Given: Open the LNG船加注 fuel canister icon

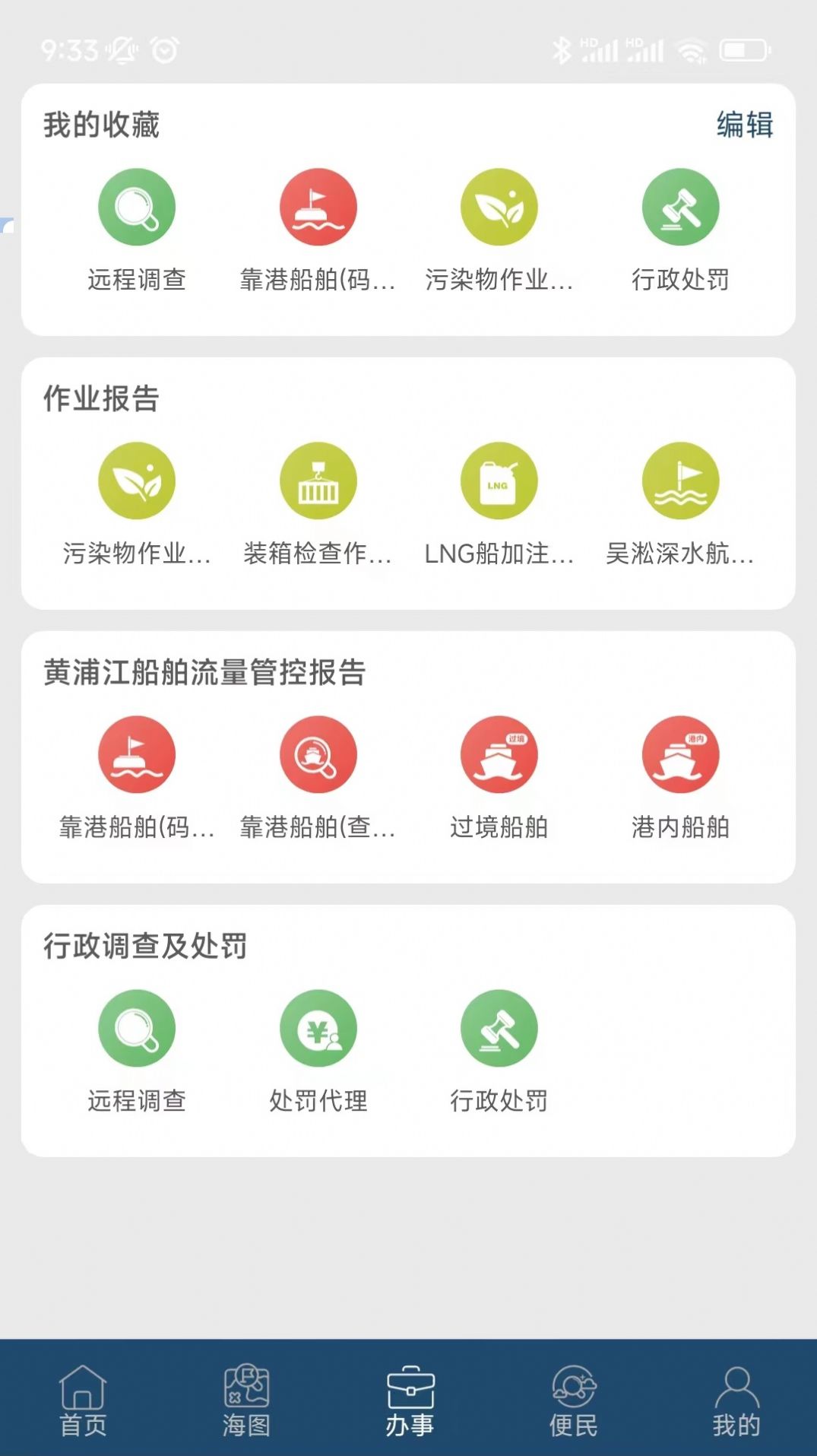Looking at the screenshot, I should (x=499, y=481).
